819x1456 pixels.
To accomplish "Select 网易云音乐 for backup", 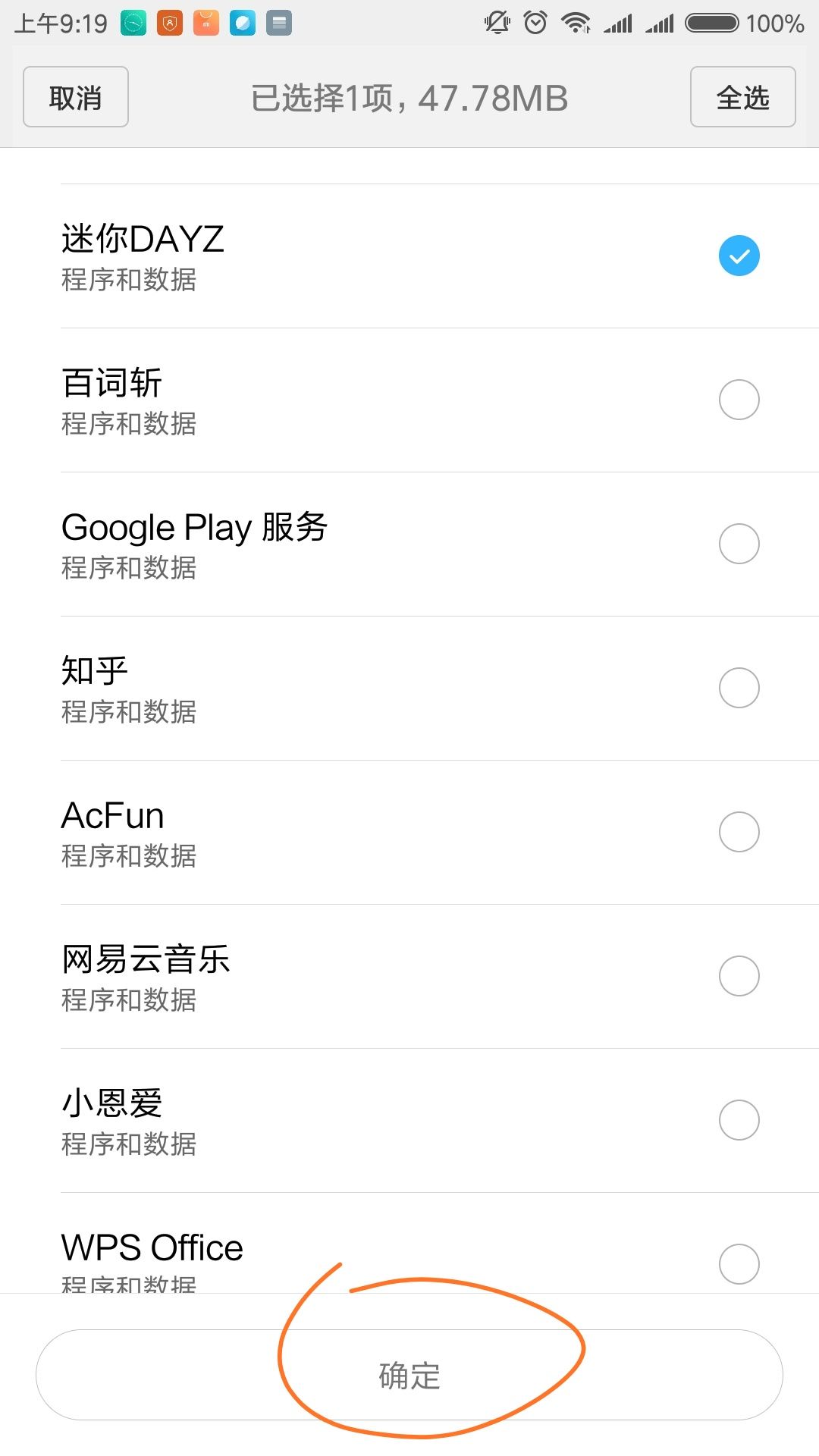I will pos(739,977).
